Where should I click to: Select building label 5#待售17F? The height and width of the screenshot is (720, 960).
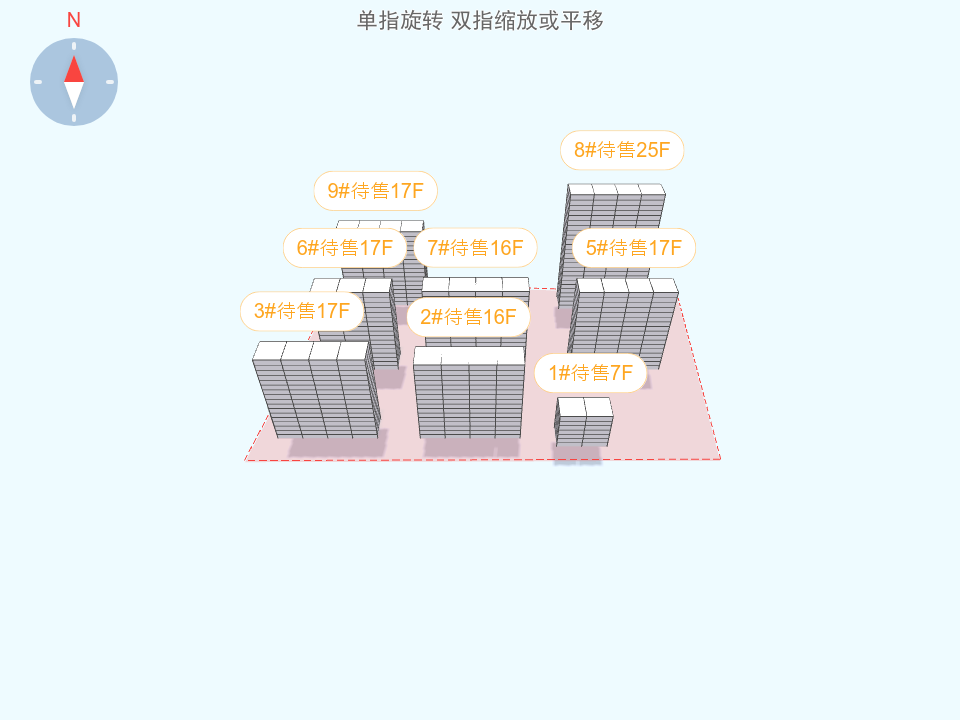(x=634, y=248)
